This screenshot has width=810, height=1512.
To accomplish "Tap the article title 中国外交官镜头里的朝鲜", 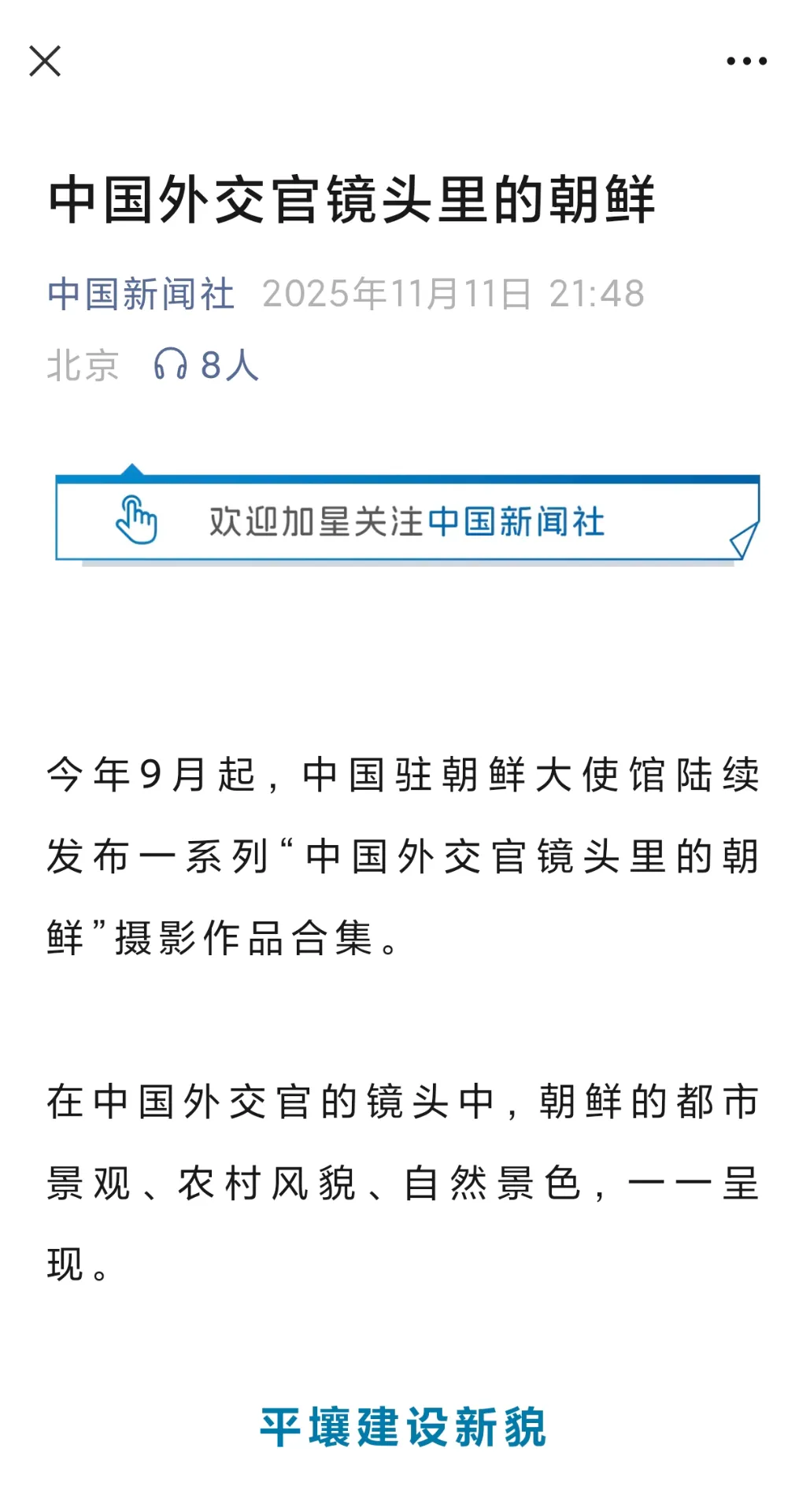I will pos(354,199).
